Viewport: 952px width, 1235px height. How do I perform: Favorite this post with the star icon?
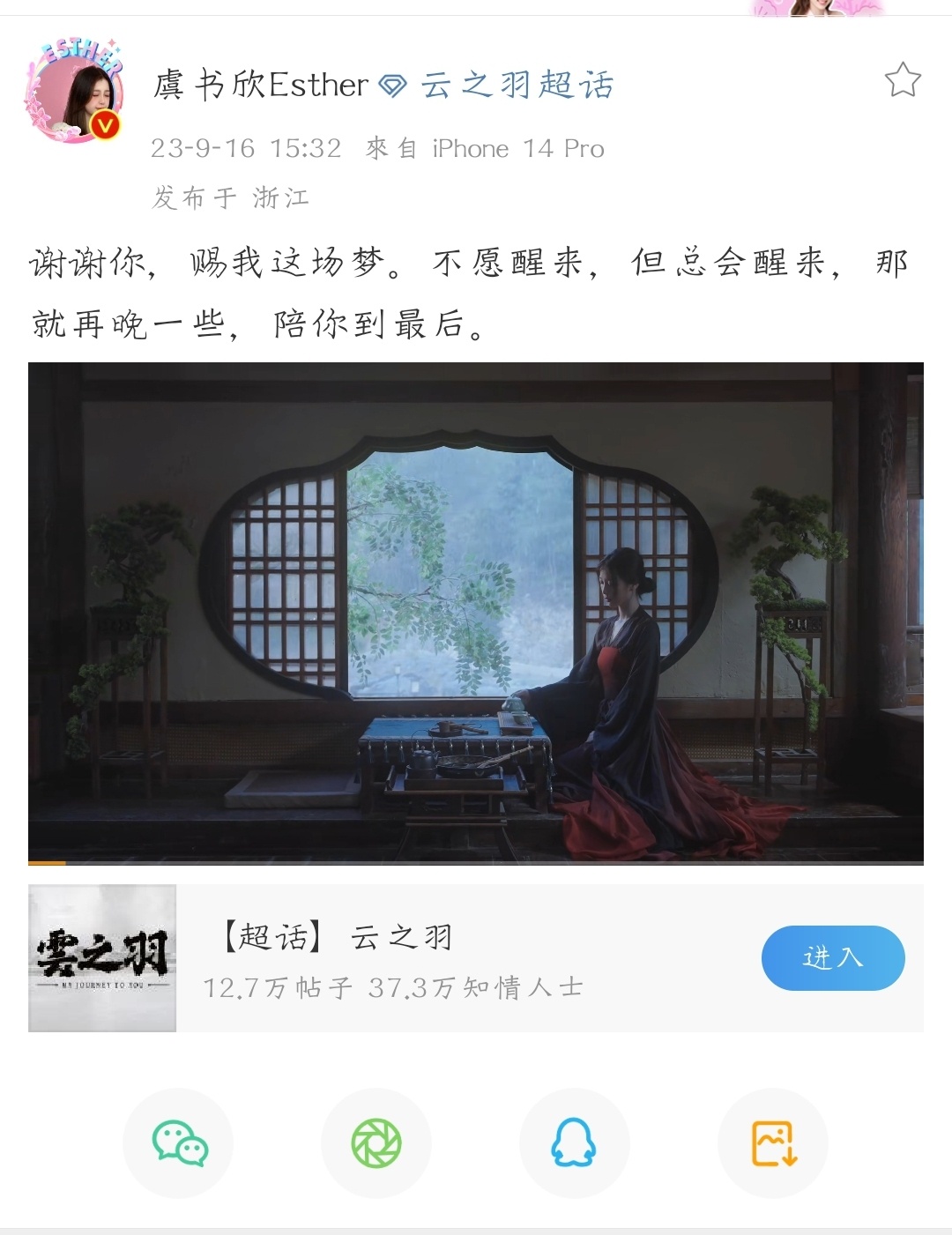(x=902, y=80)
